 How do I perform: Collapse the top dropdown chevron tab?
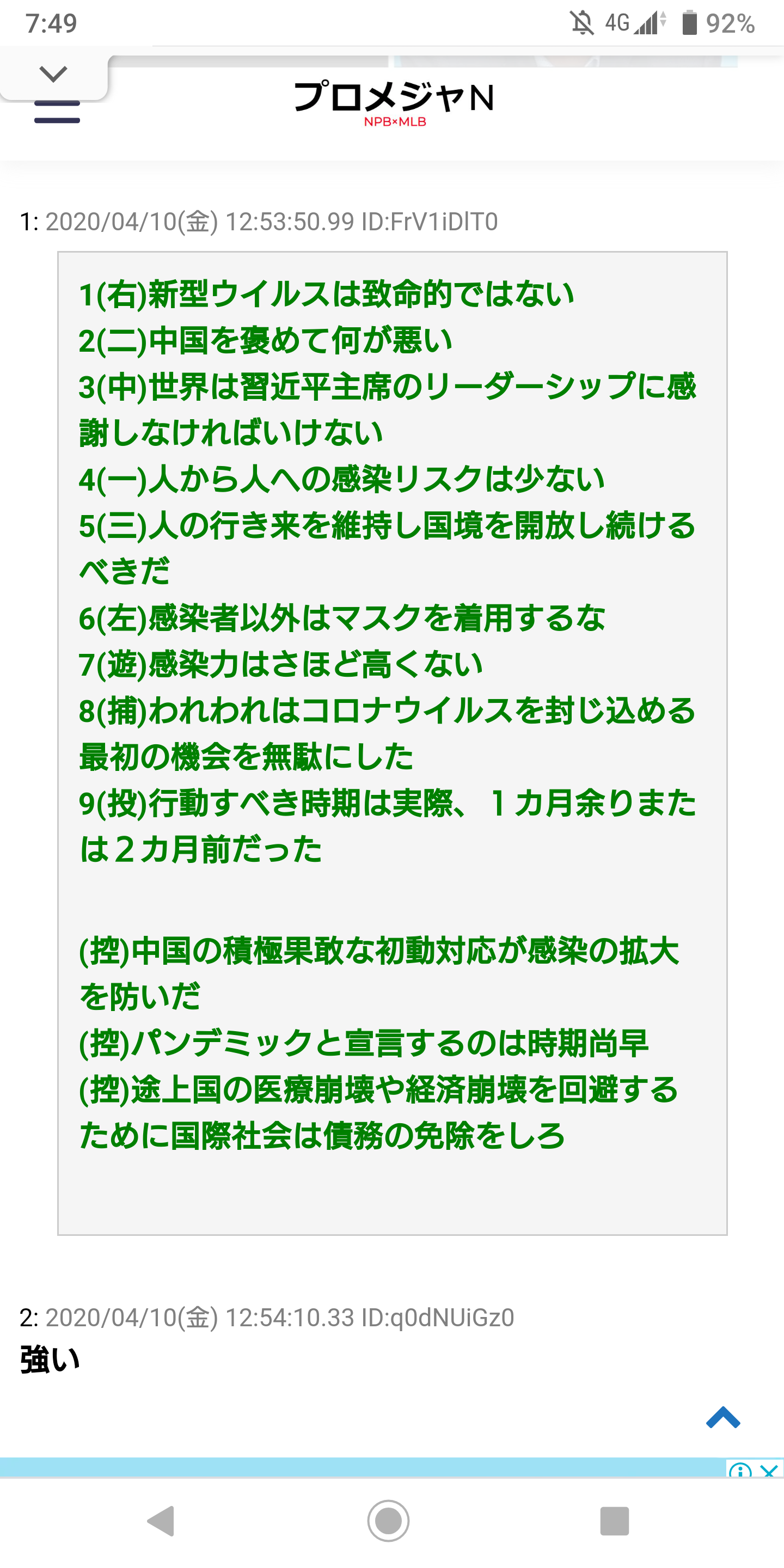(53, 74)
